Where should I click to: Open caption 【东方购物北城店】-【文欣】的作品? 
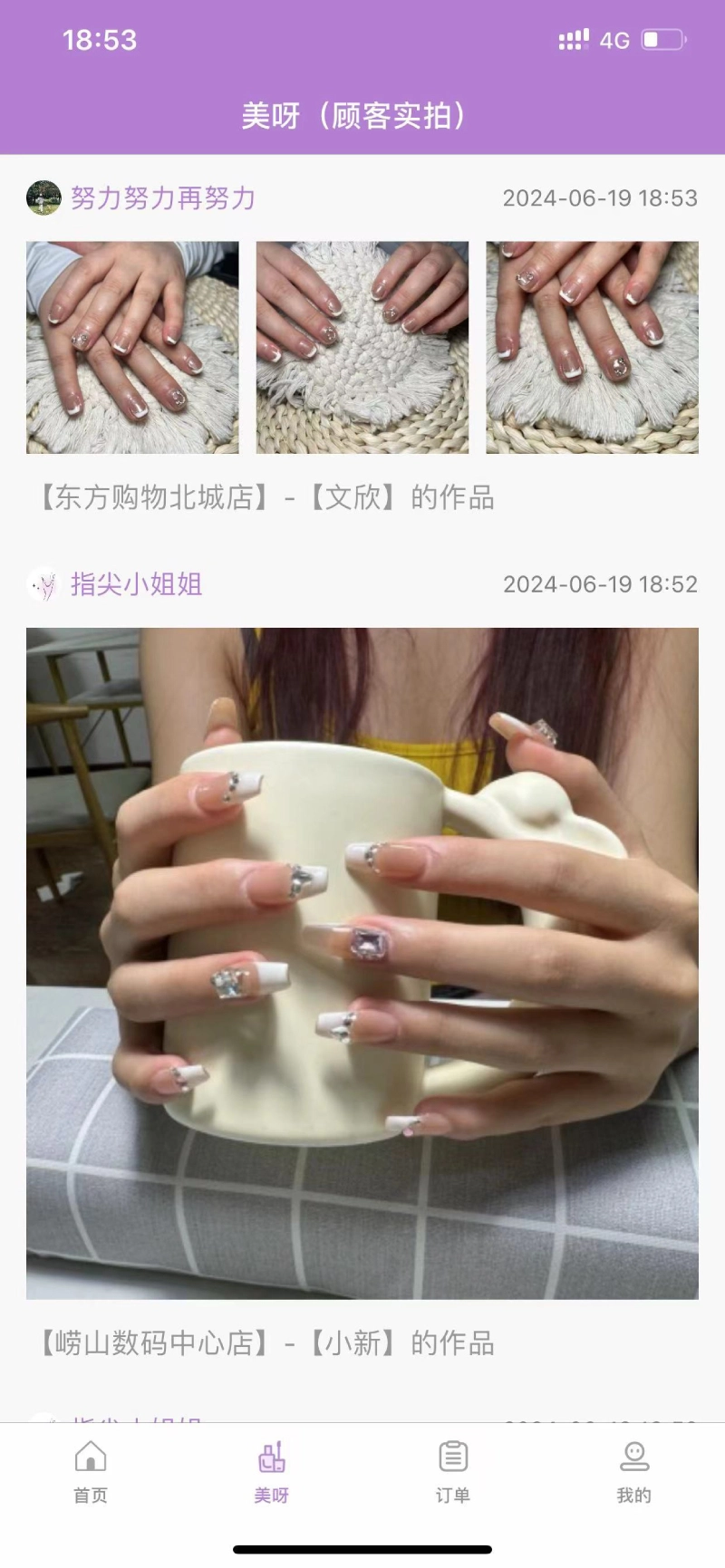pyautogui.click(x=264, y=498)
